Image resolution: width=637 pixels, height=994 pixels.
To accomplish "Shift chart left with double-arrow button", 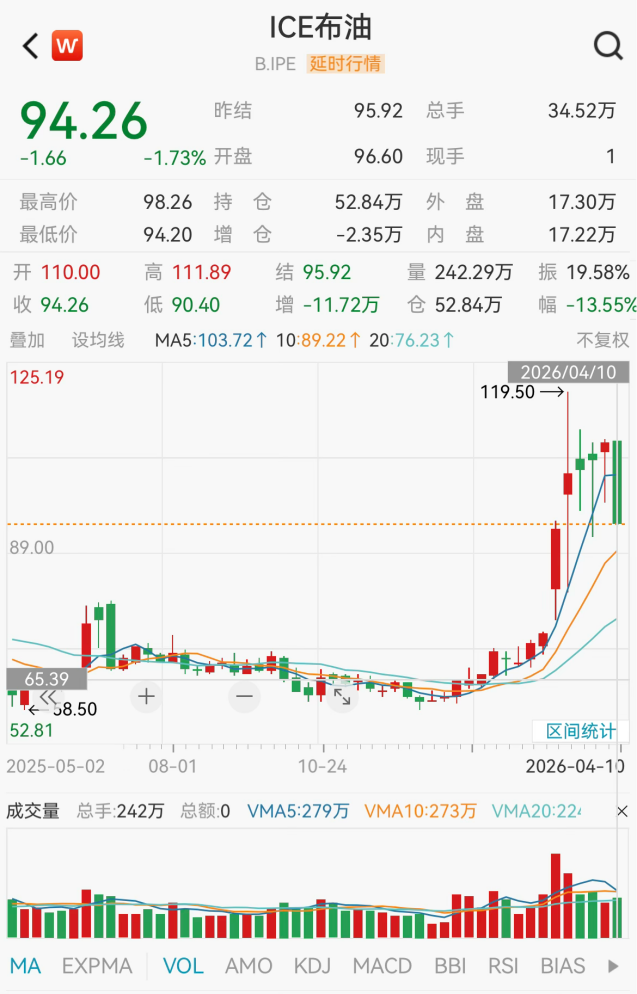I will pos(48,697).
